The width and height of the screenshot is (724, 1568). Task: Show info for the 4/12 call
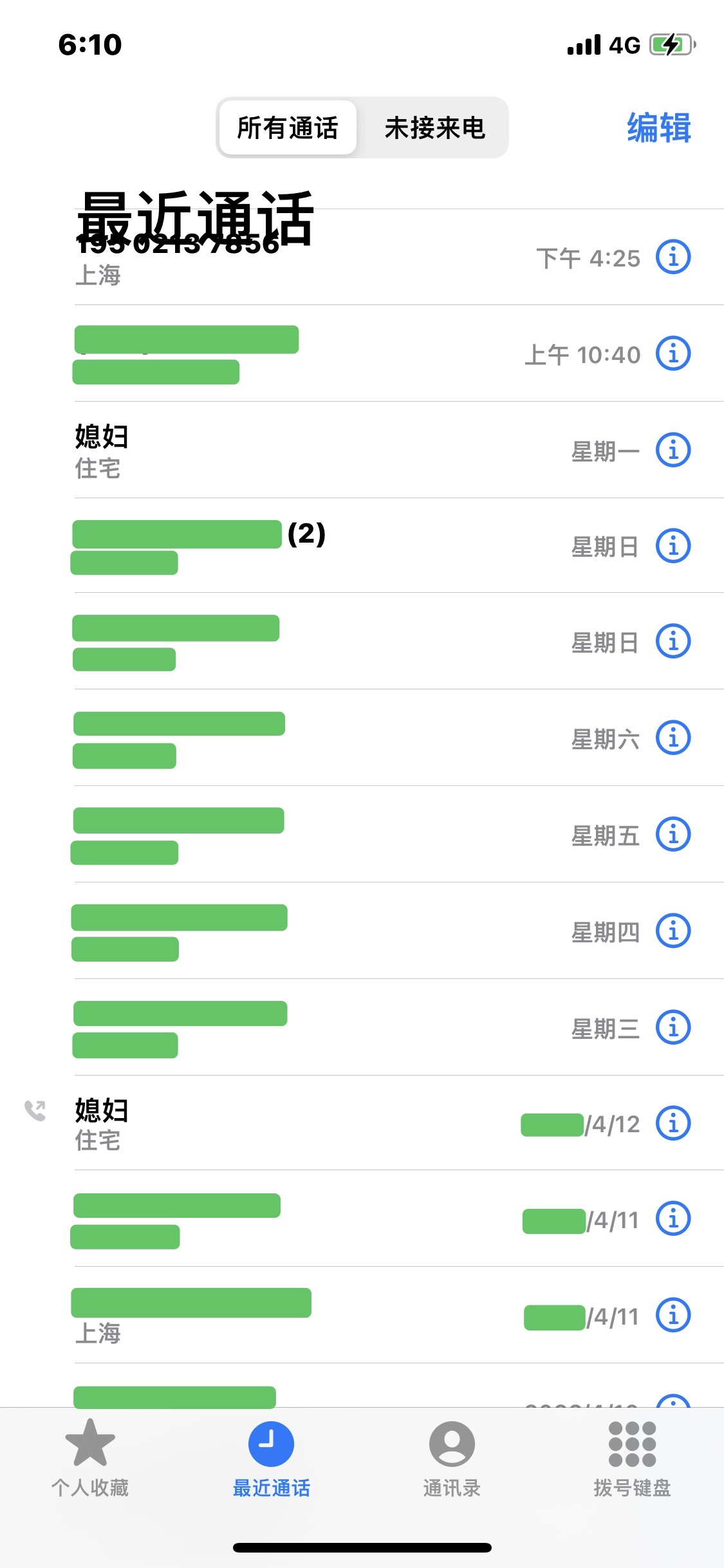(673, 1123)
